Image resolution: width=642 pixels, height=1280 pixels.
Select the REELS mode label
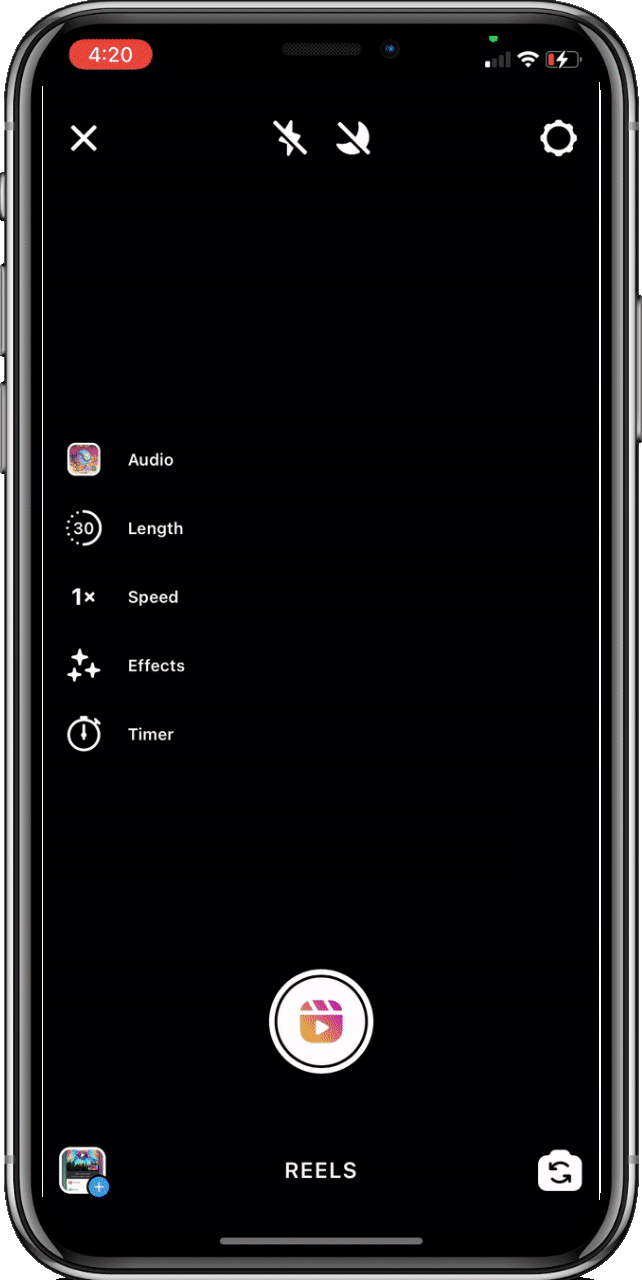[321, 1171]
